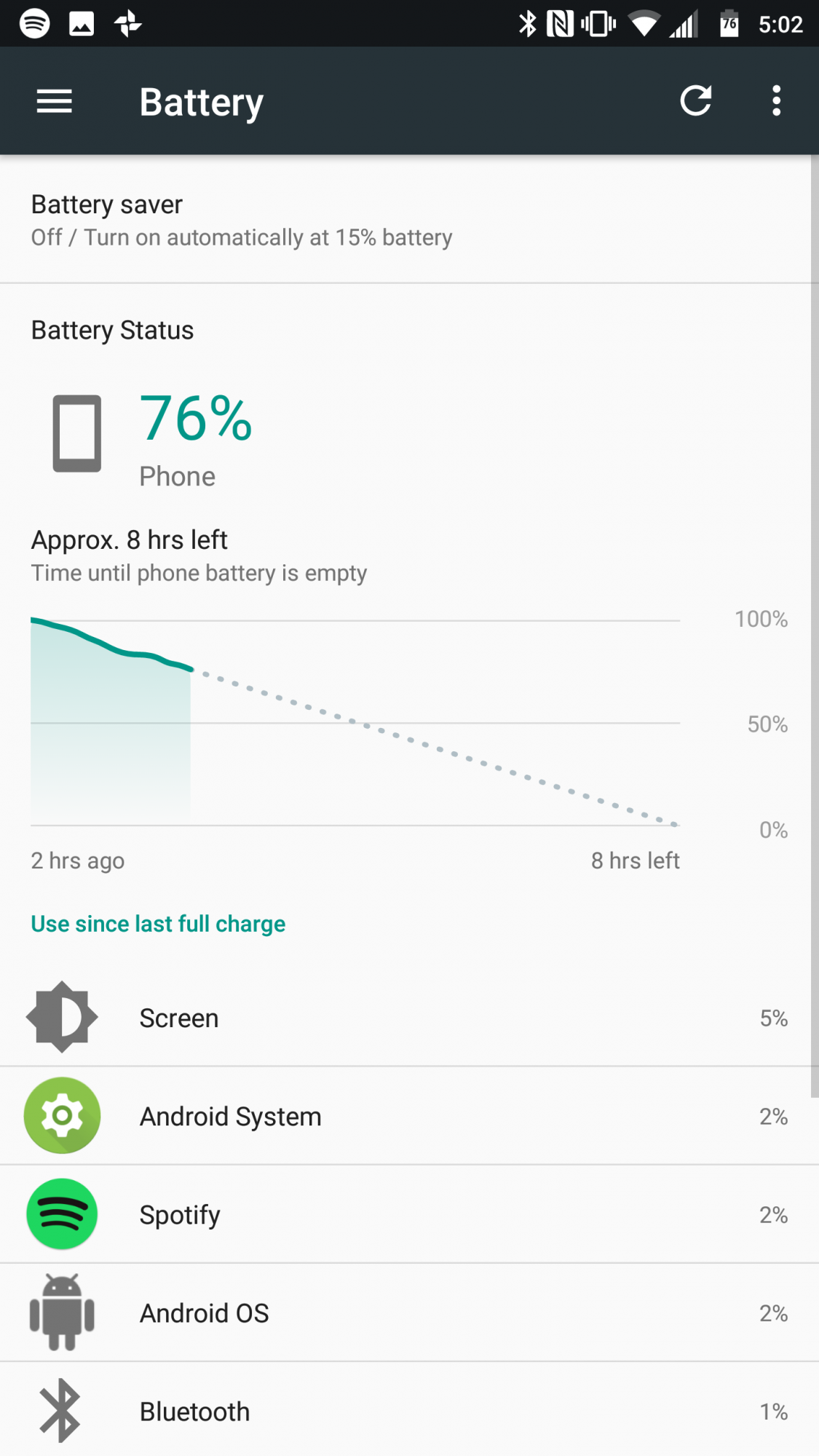819x1456 pixels.
Task: Refresh the battery stats
Action: [695, 100]
